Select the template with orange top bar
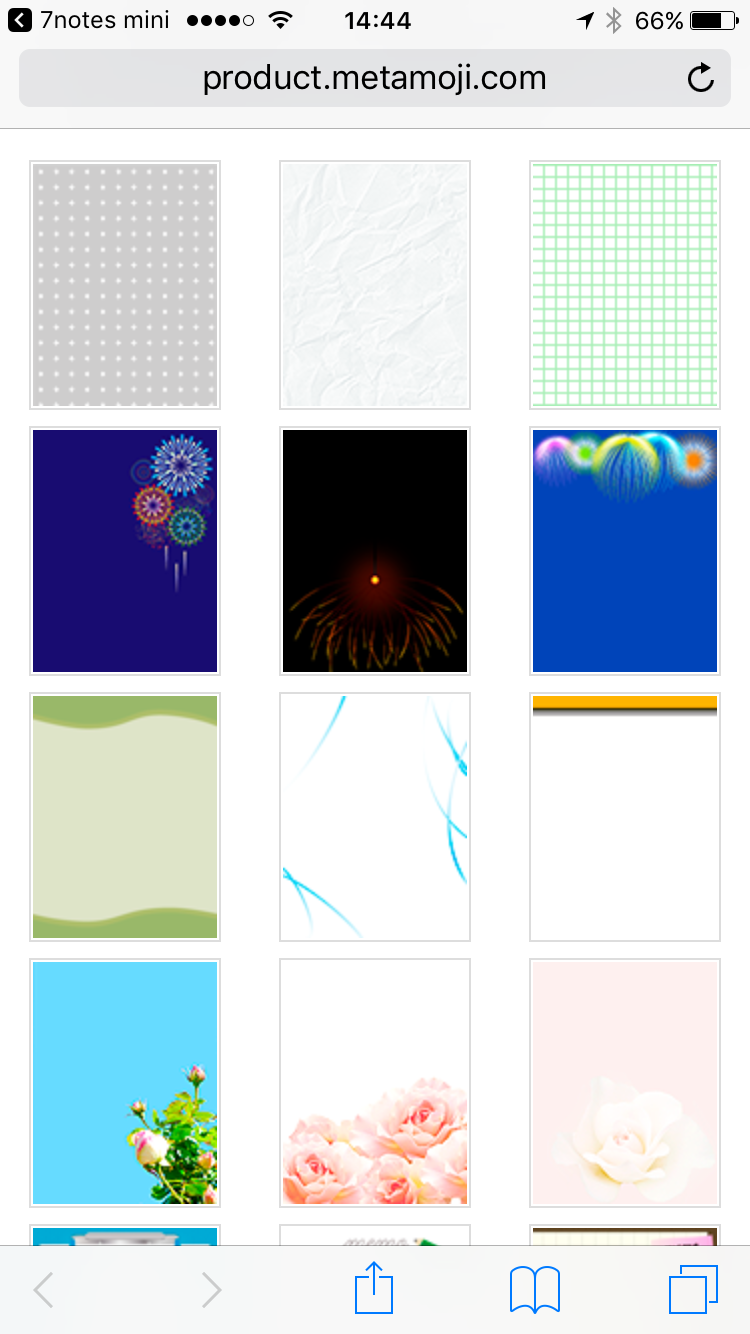 click(x=625, y=817)
